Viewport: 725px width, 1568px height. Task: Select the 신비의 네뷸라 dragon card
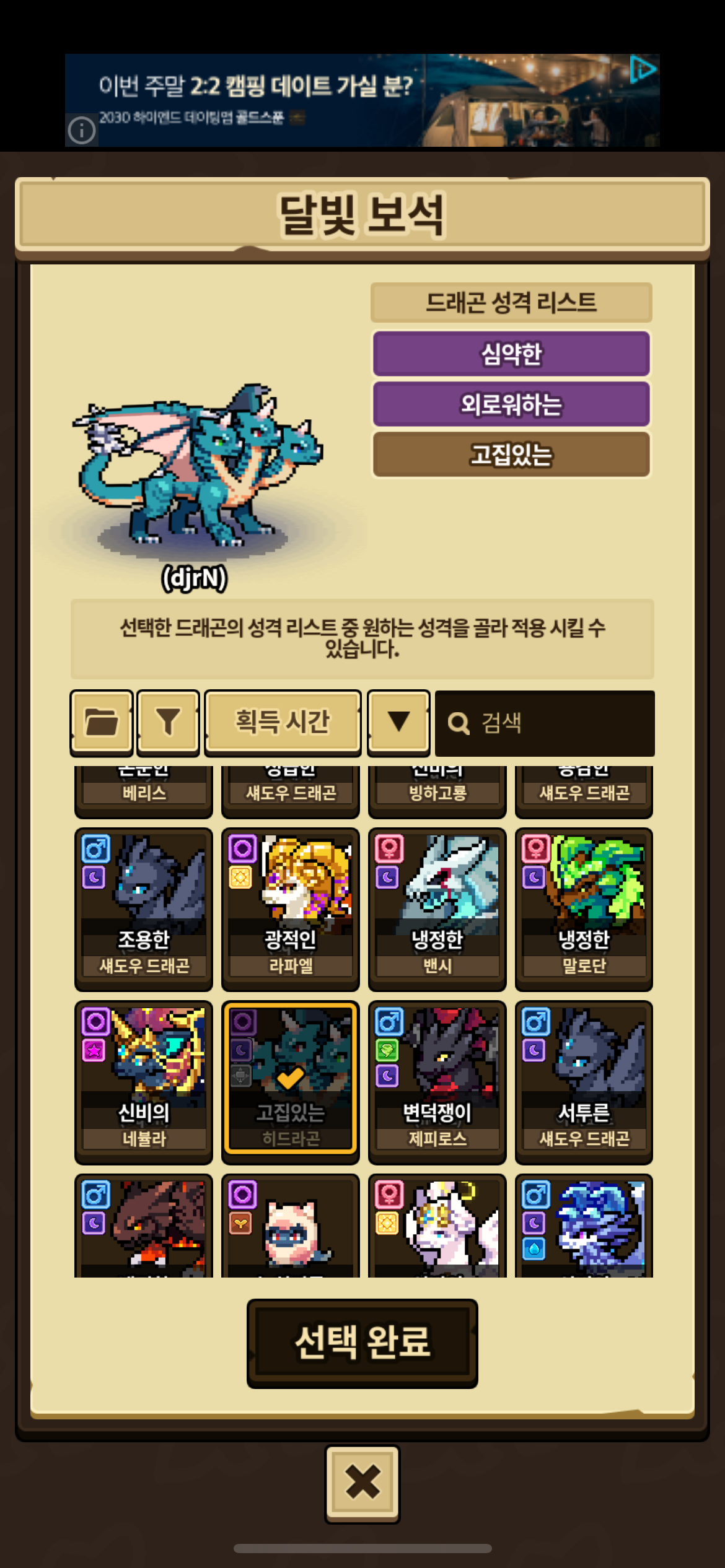coord(144,1082)
